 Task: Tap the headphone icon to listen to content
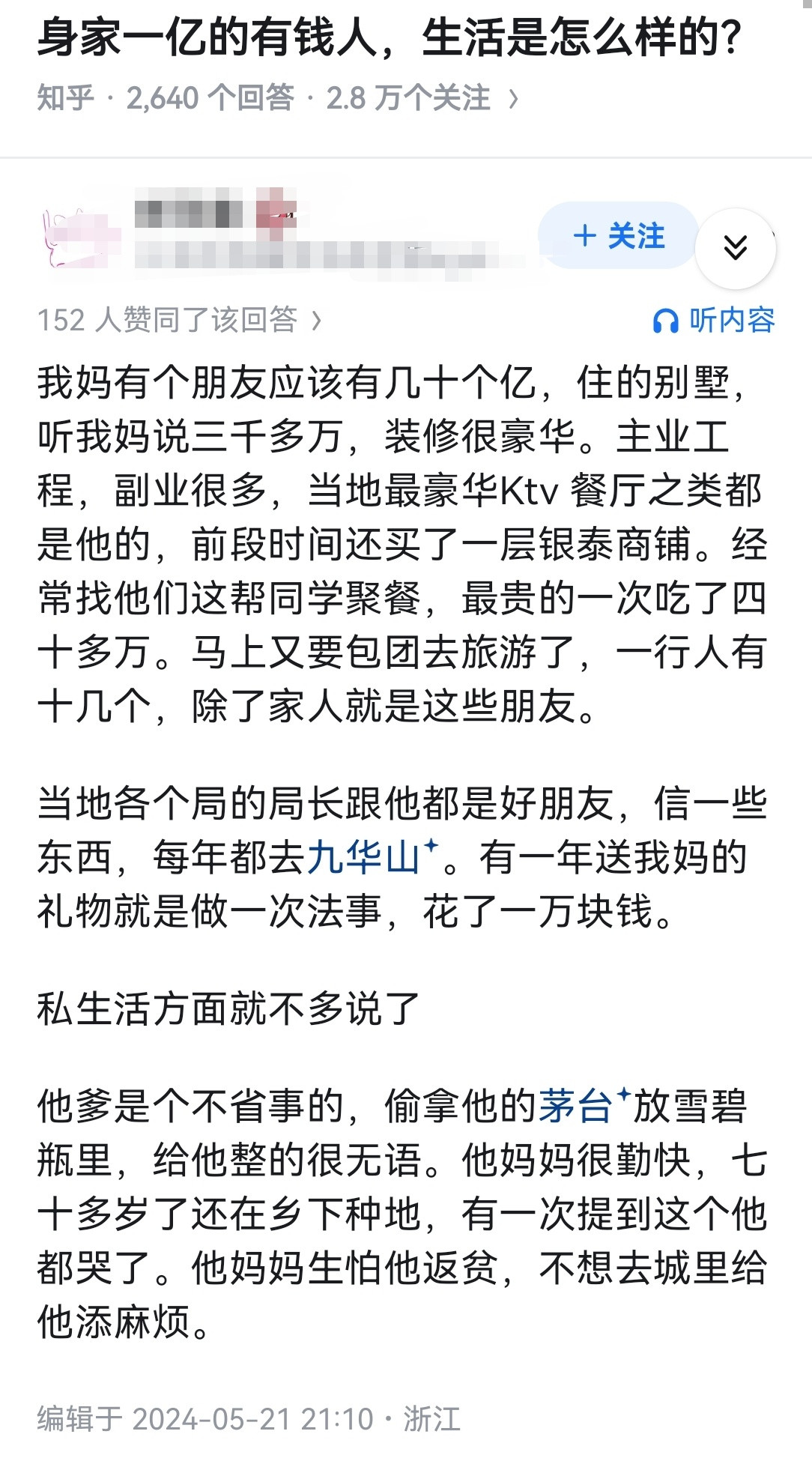665,319
